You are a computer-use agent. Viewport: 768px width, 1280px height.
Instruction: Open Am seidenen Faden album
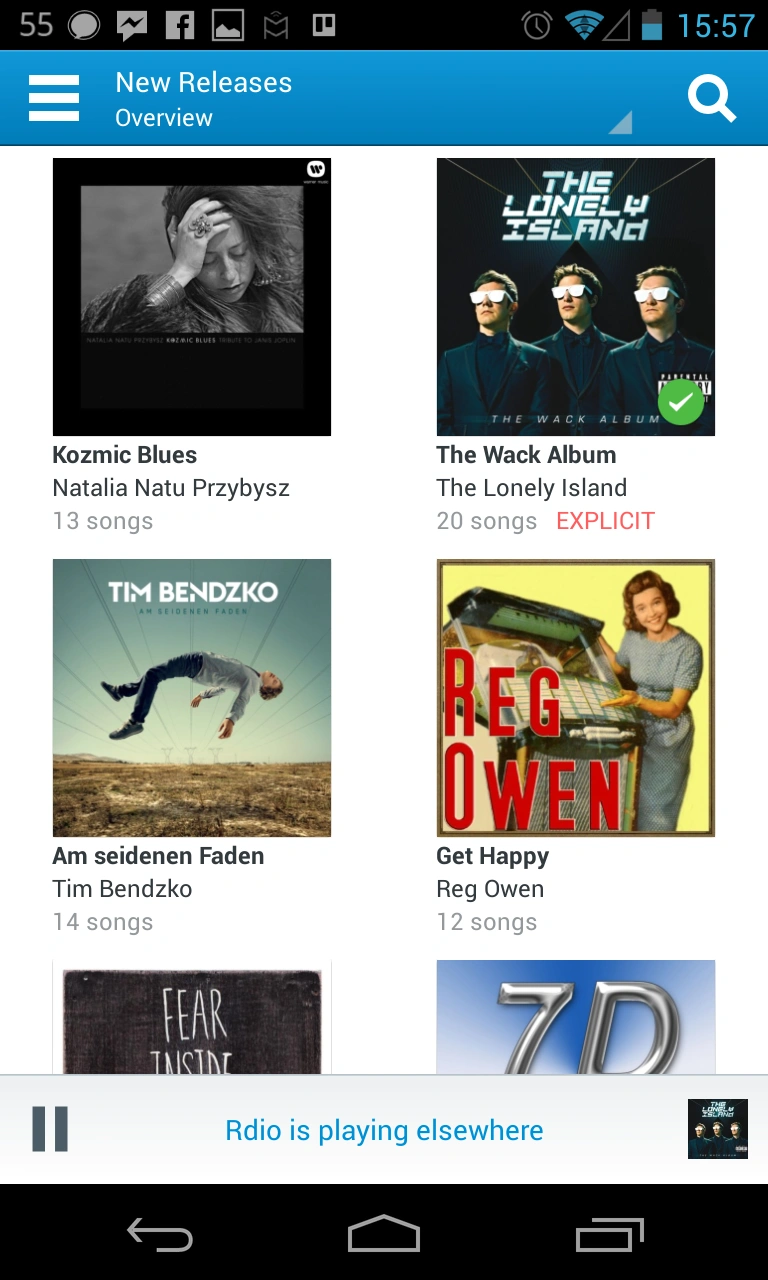tap(192, 698)
